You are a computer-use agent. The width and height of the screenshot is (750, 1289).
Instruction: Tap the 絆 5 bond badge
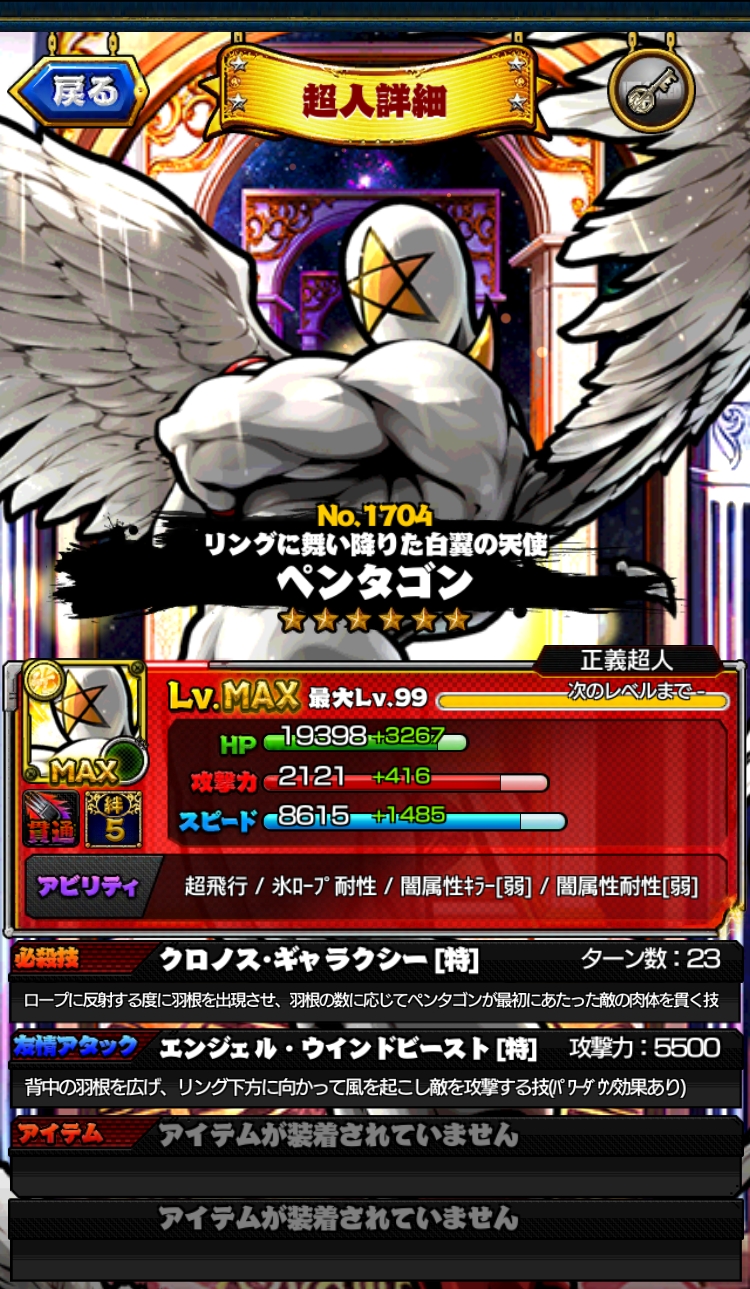tap(113, 819)
